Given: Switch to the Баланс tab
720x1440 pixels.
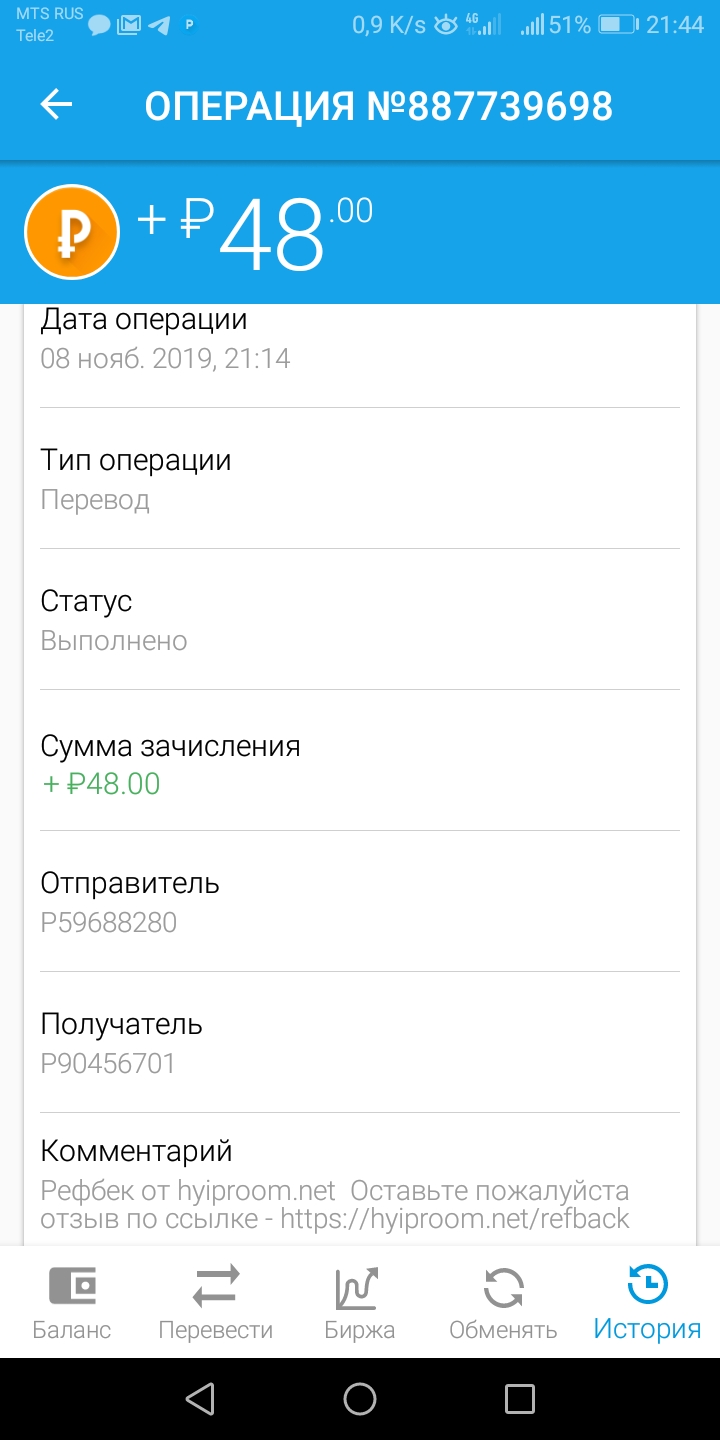Looking at the screenshot, I should tap(72, 1302).
